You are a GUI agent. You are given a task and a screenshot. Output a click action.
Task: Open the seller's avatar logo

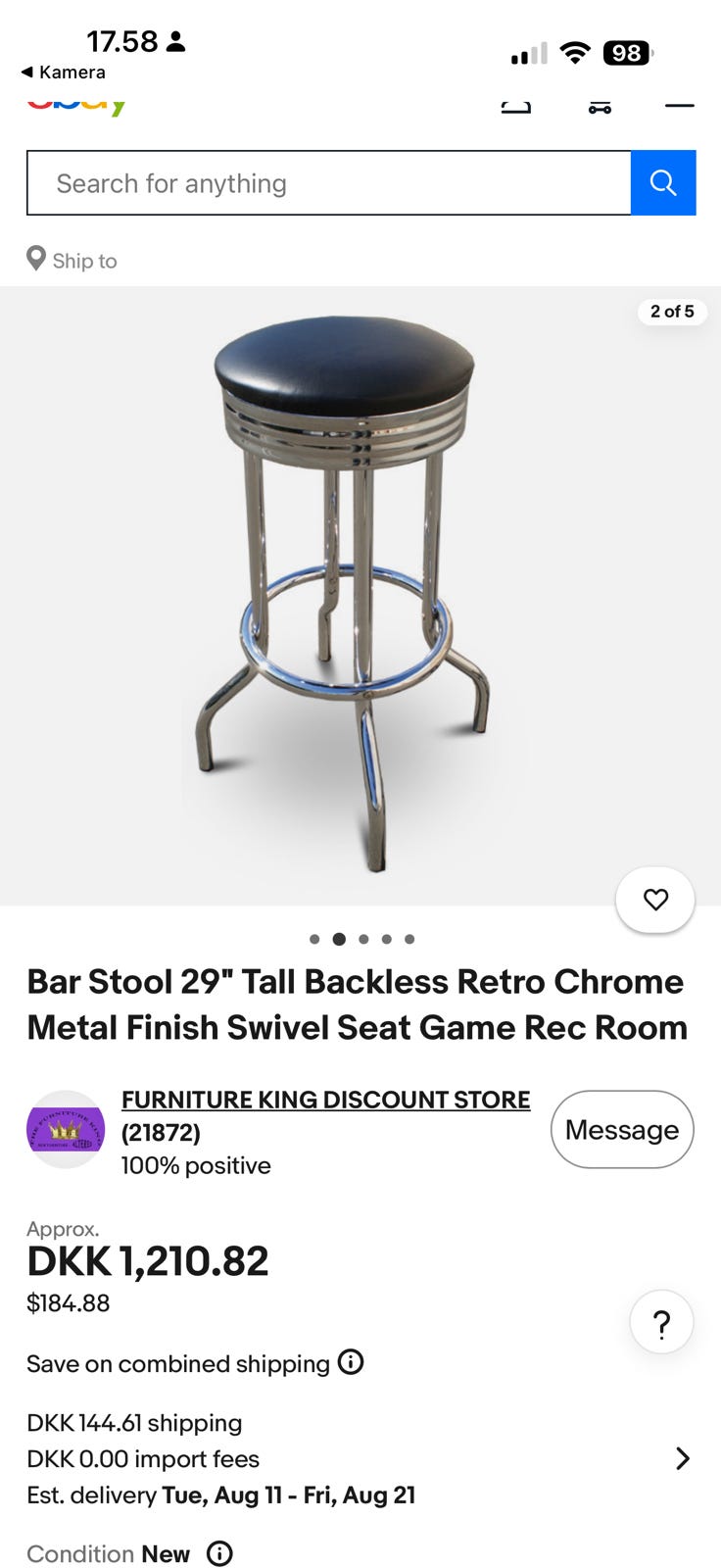[66, 1129]
